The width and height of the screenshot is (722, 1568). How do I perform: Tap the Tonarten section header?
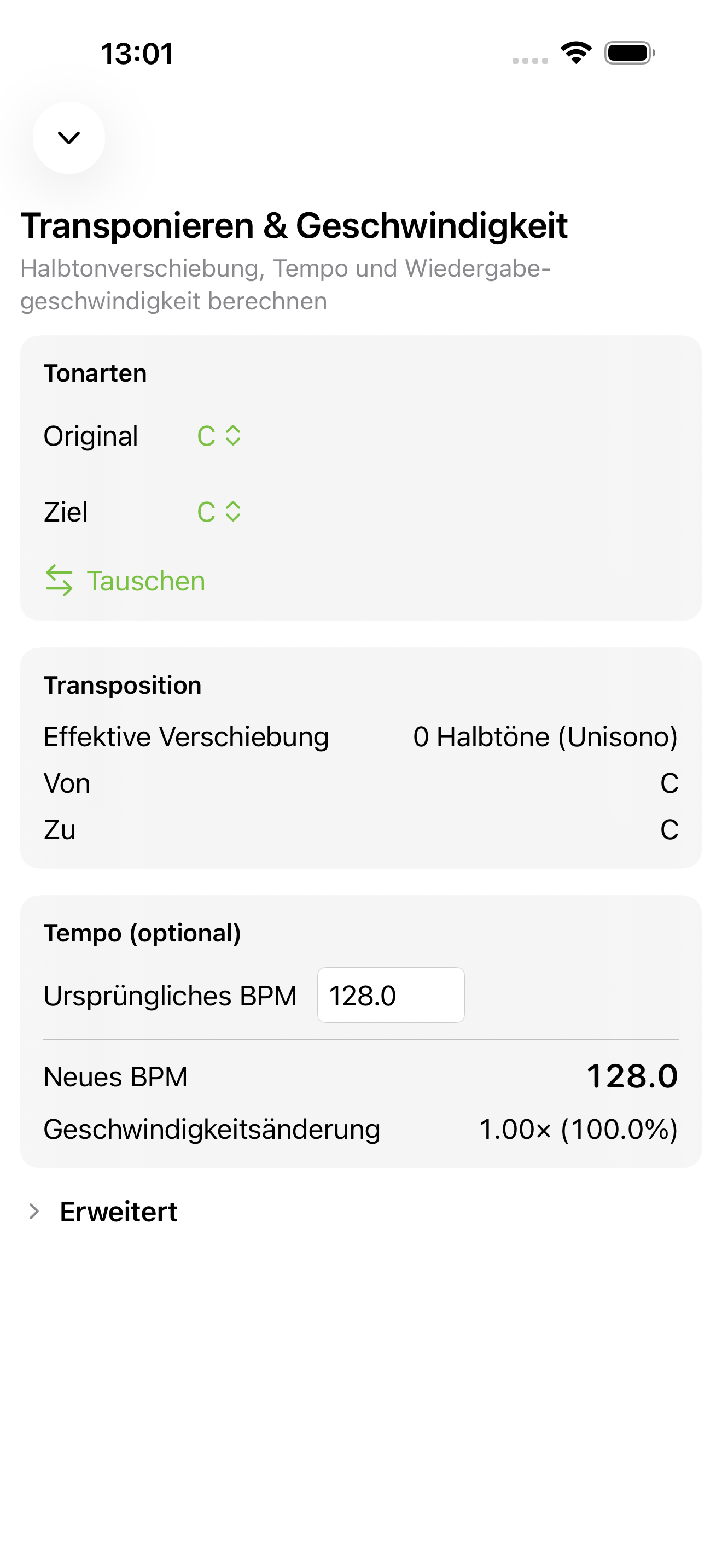click(95, 373)
